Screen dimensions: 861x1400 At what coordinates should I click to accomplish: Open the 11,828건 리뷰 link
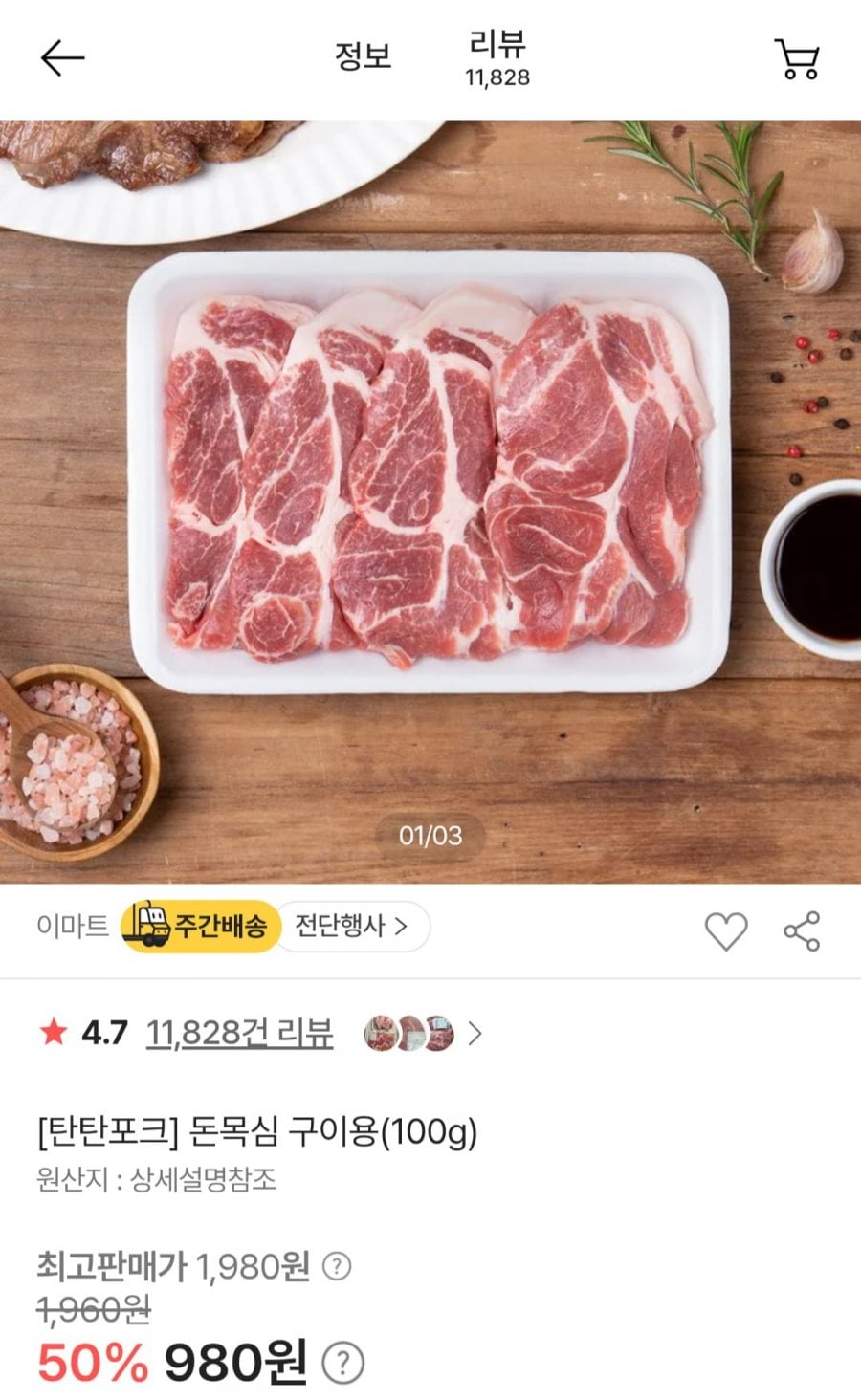[x=236, y=1031]
